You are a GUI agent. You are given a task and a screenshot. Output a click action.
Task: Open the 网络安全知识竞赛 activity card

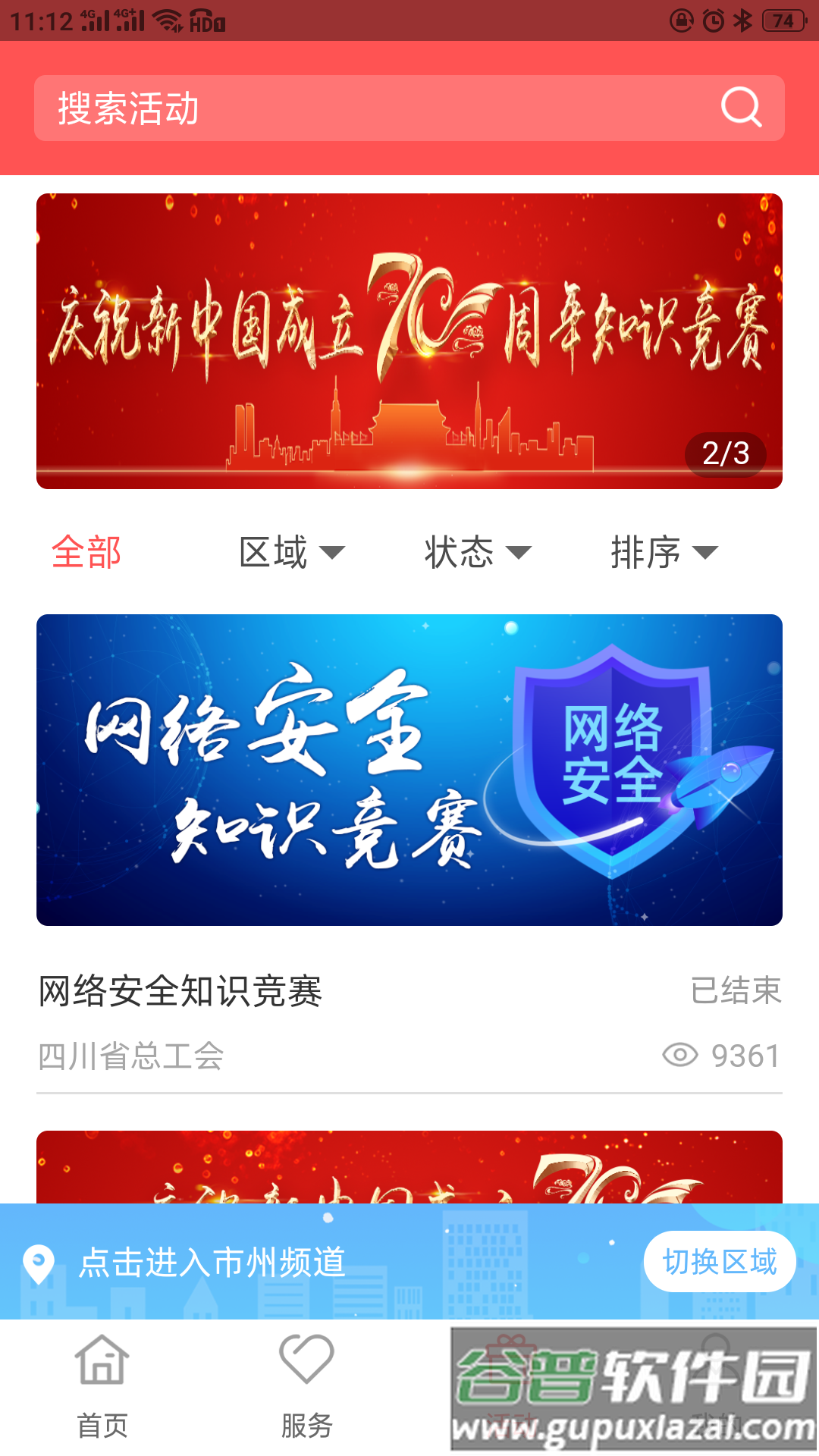tap(409, 770)
